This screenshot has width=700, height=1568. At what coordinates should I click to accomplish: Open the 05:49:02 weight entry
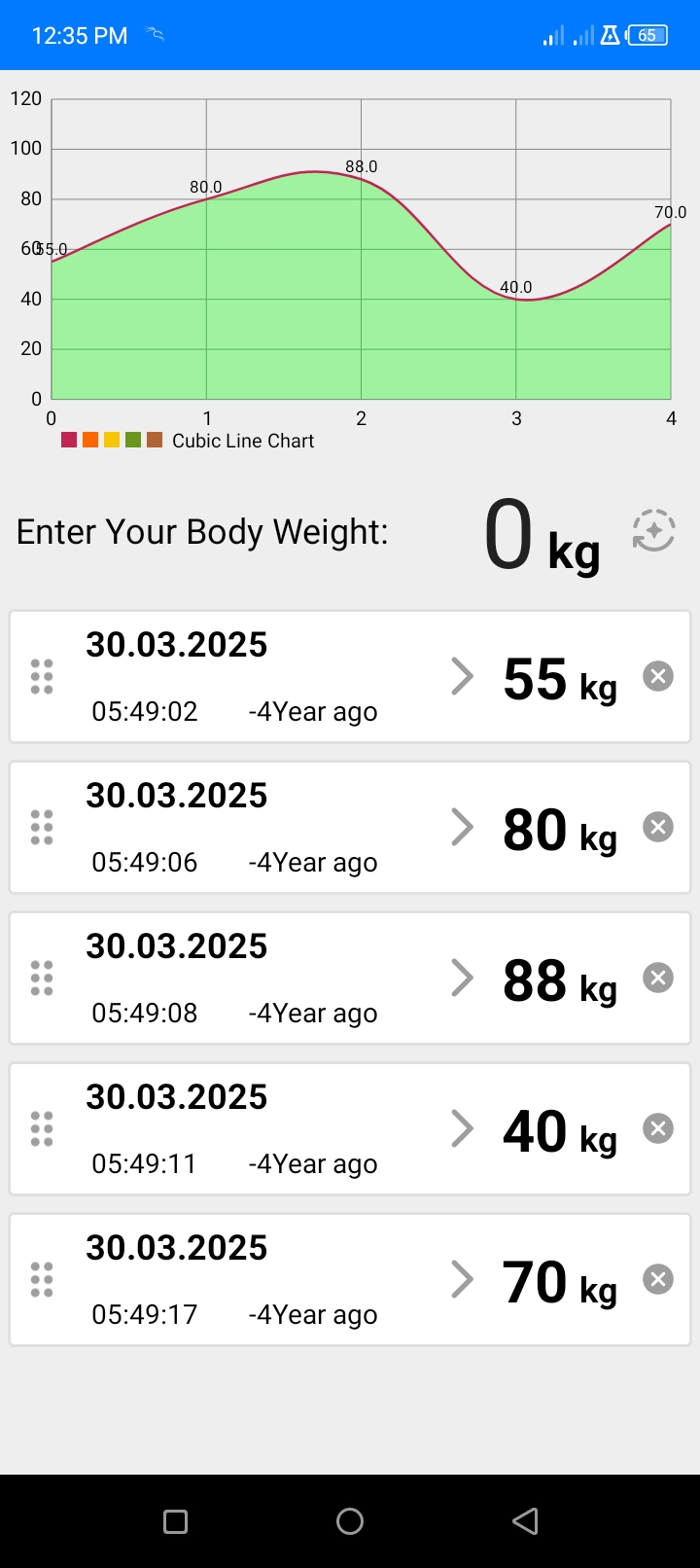coord(463,676)
